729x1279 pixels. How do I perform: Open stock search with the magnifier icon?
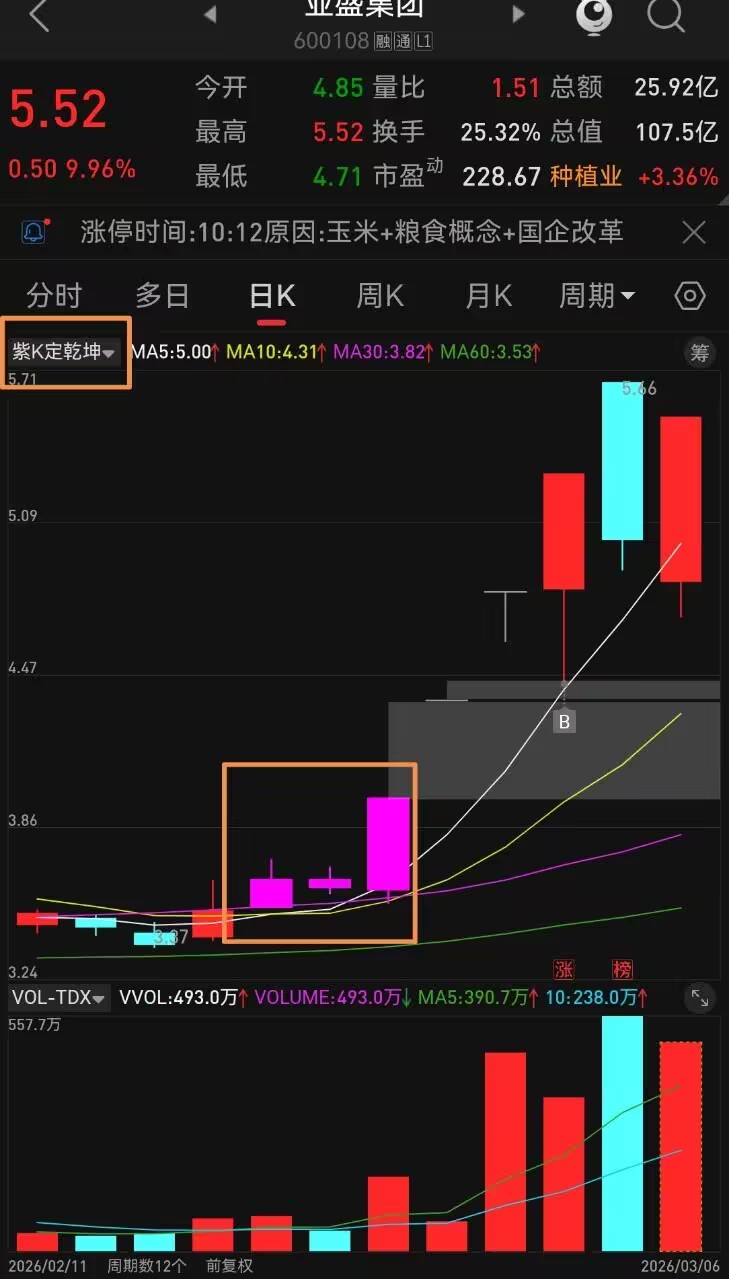tap(665, 16)
